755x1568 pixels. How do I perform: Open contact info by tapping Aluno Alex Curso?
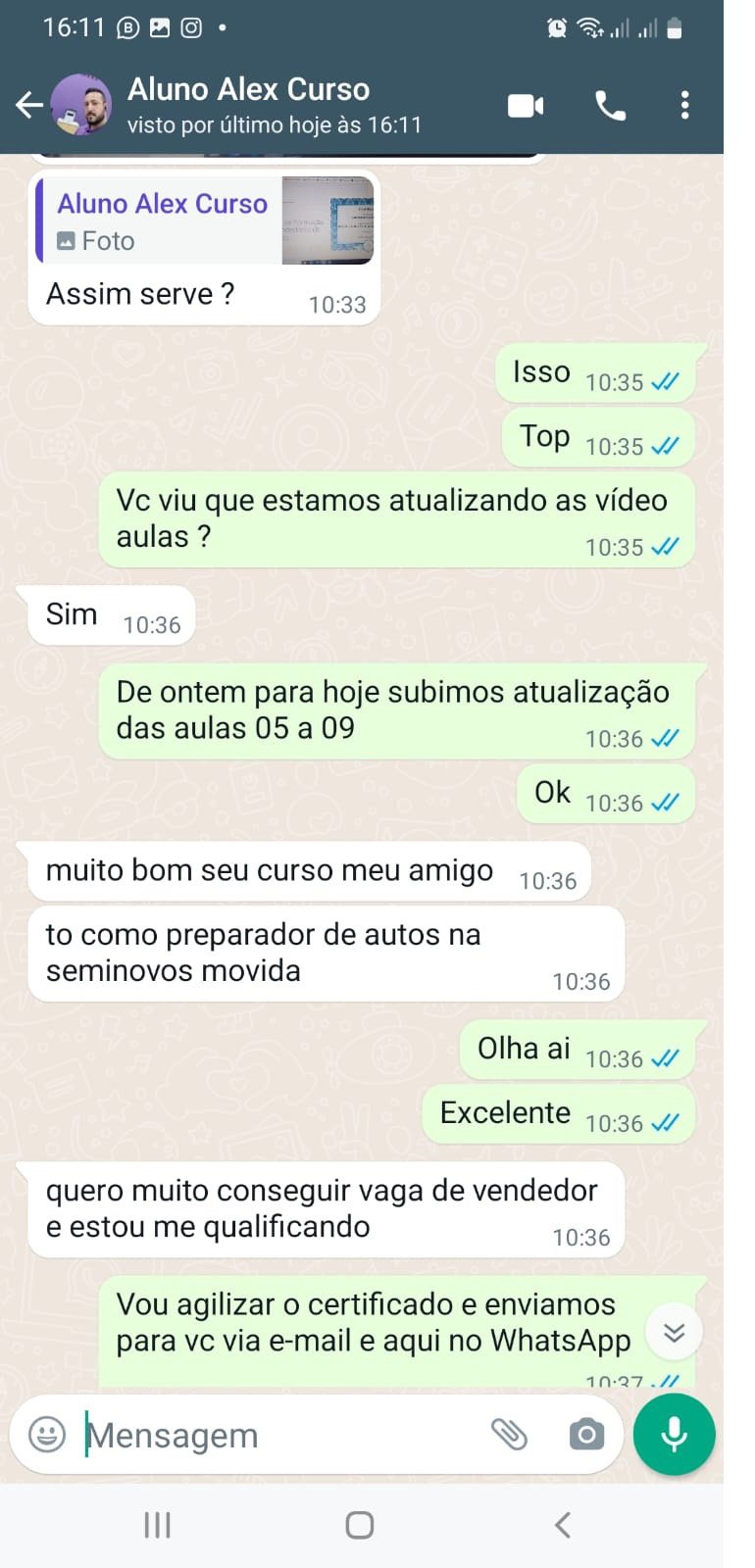[247, 89]
